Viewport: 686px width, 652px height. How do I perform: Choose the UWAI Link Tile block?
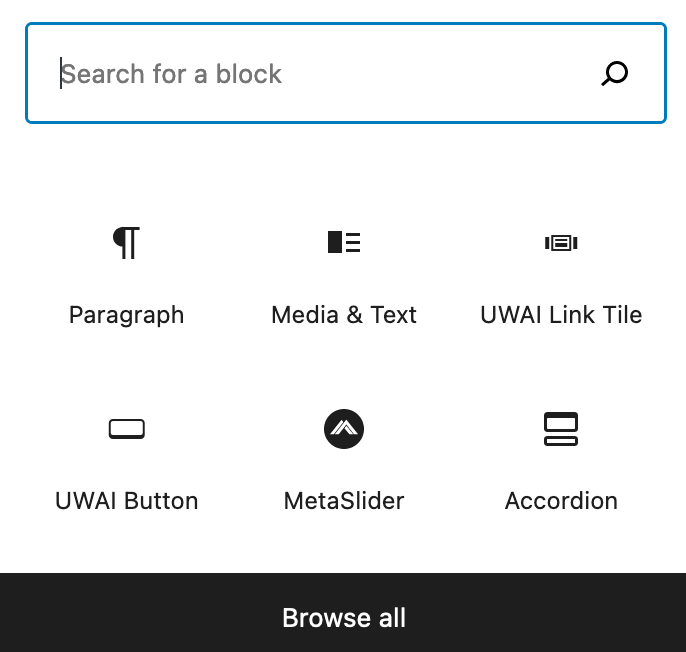click(x=561, y=271)
